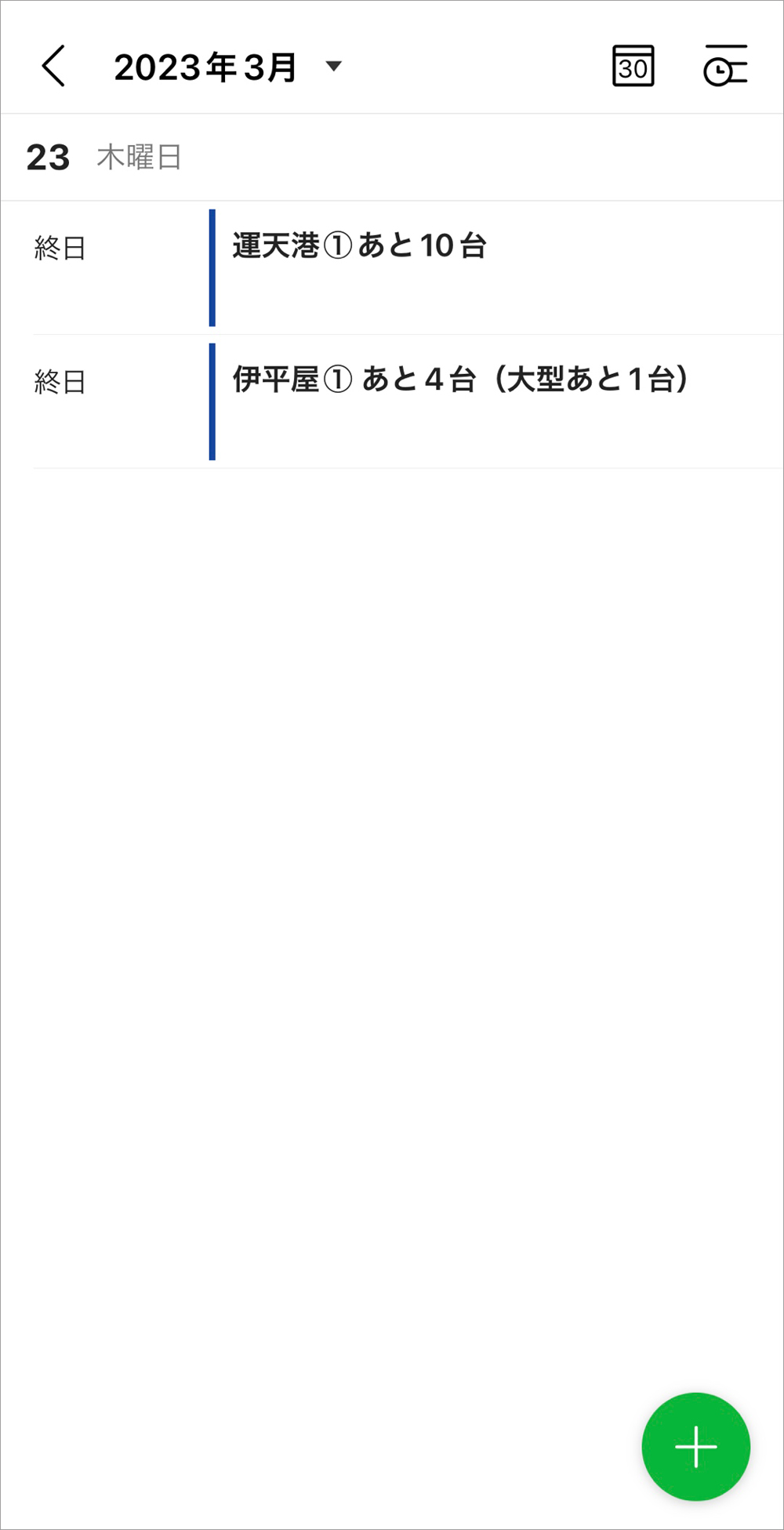Go back using the top-left arrow
This screenshot has height=1530, width=784.
tap(53, 66)
